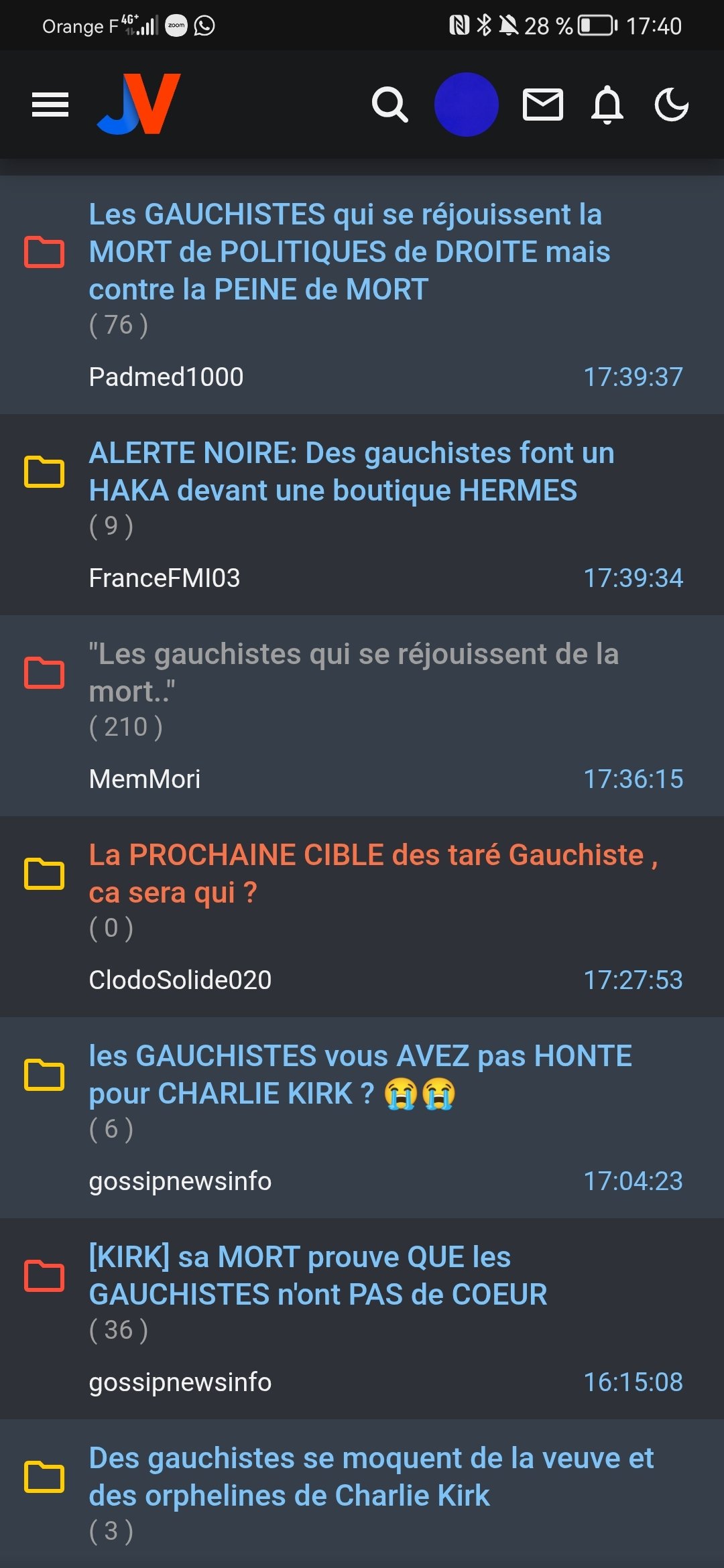Open the hamburger navigation menu
This screenshot has width=724, height=1568.
[50, 105]
